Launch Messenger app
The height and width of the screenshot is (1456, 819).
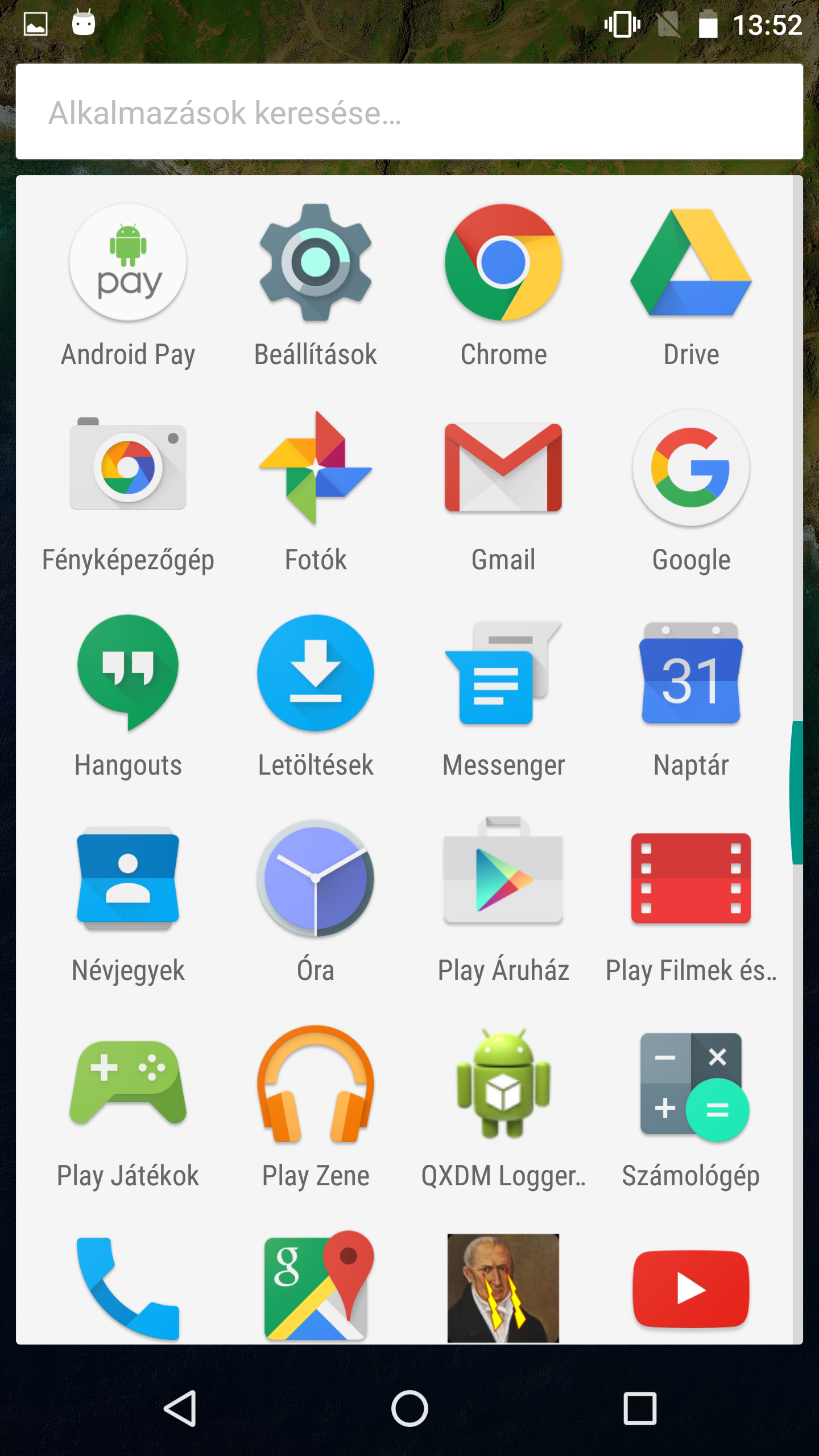pyautogui.click(x=503, y=672)
